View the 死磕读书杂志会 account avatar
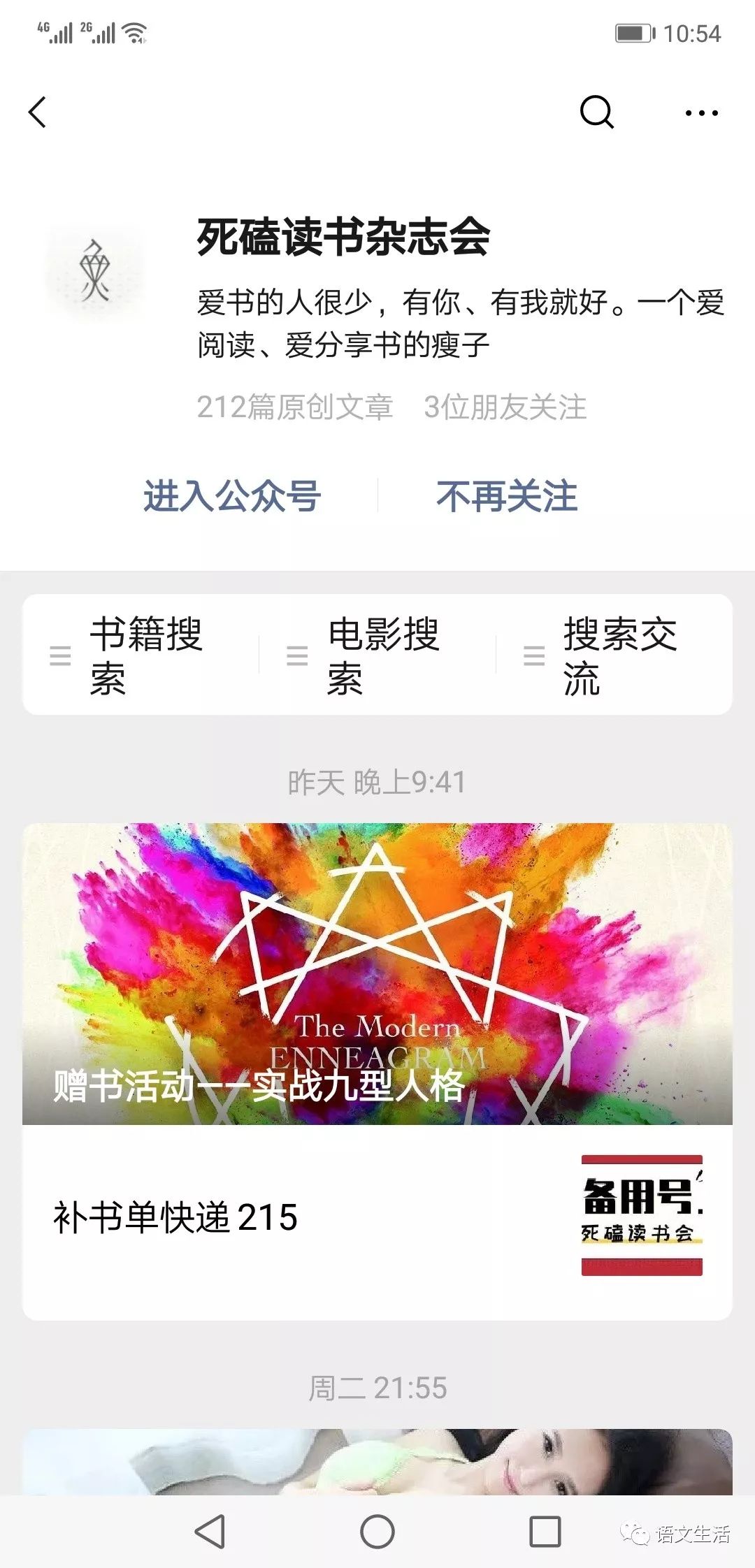Viewport: 755px width, 1568px height. [95, 273]
